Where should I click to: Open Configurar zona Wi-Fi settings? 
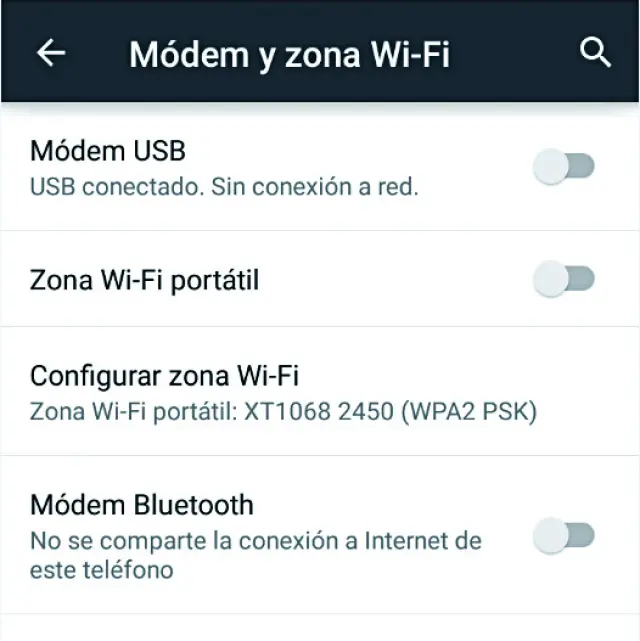tap(283, 392)
